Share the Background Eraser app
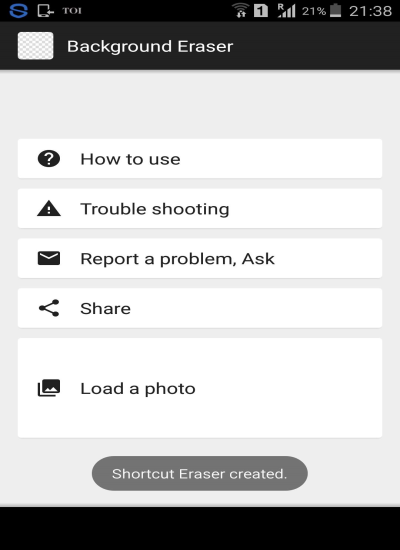400x550 pixels. (200, 308)
